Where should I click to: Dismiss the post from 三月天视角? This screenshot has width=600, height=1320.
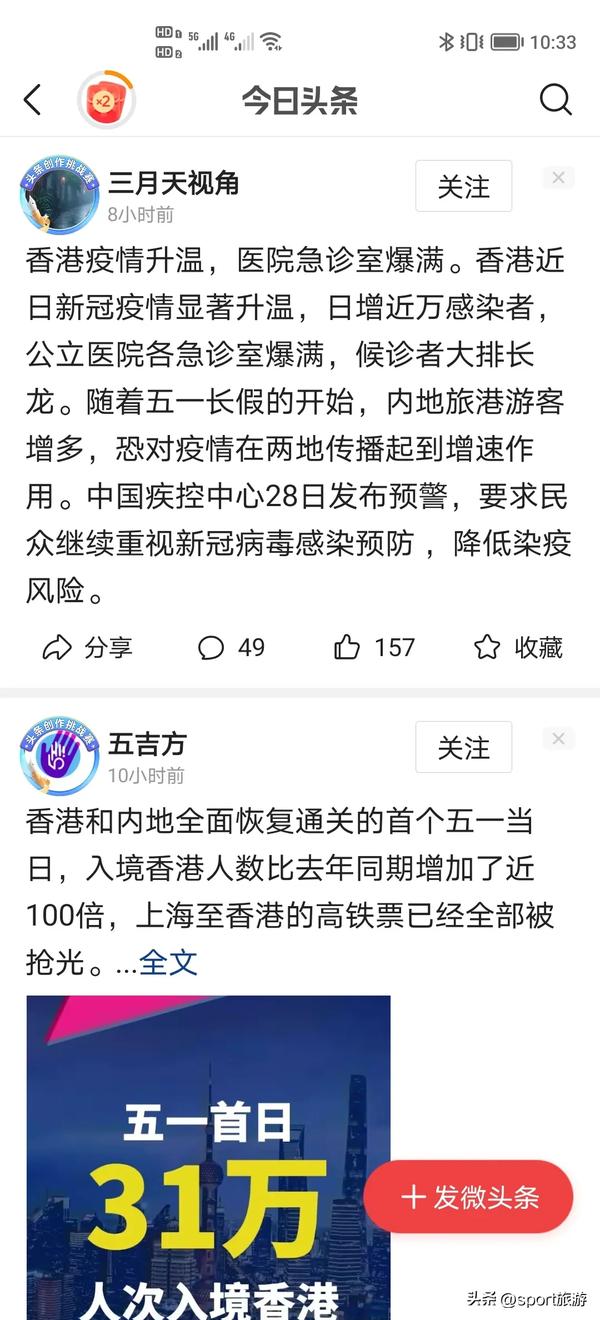tap(558, 178)
